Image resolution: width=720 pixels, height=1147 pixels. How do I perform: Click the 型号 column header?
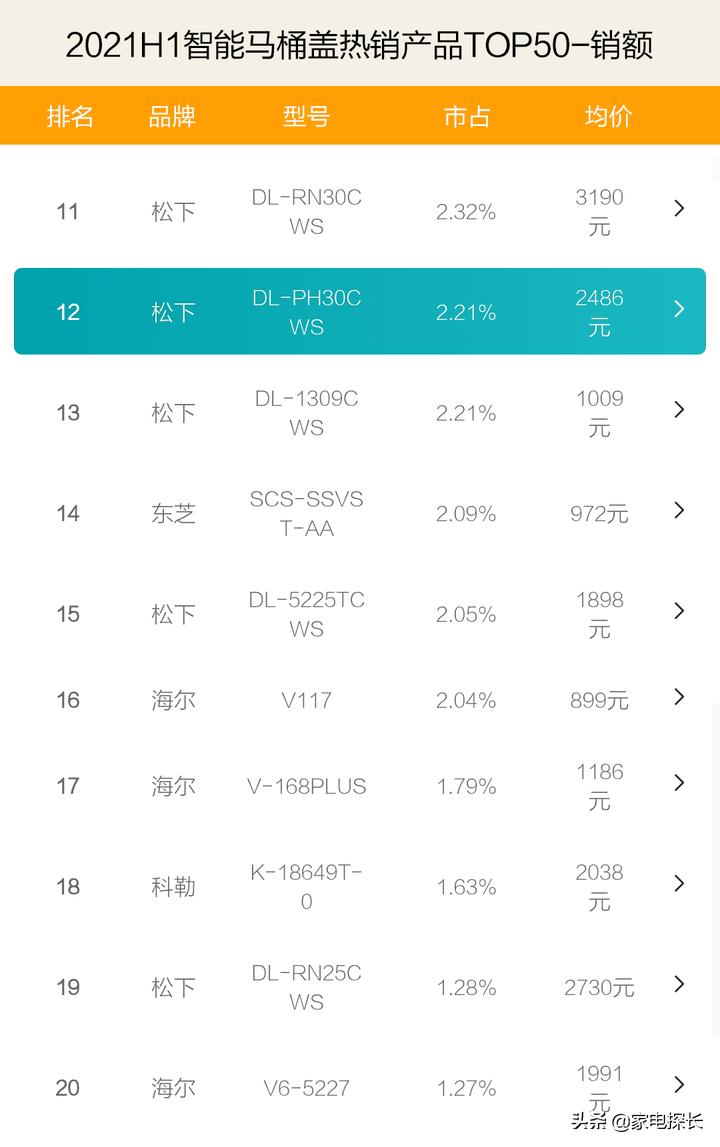coord(307,116)
